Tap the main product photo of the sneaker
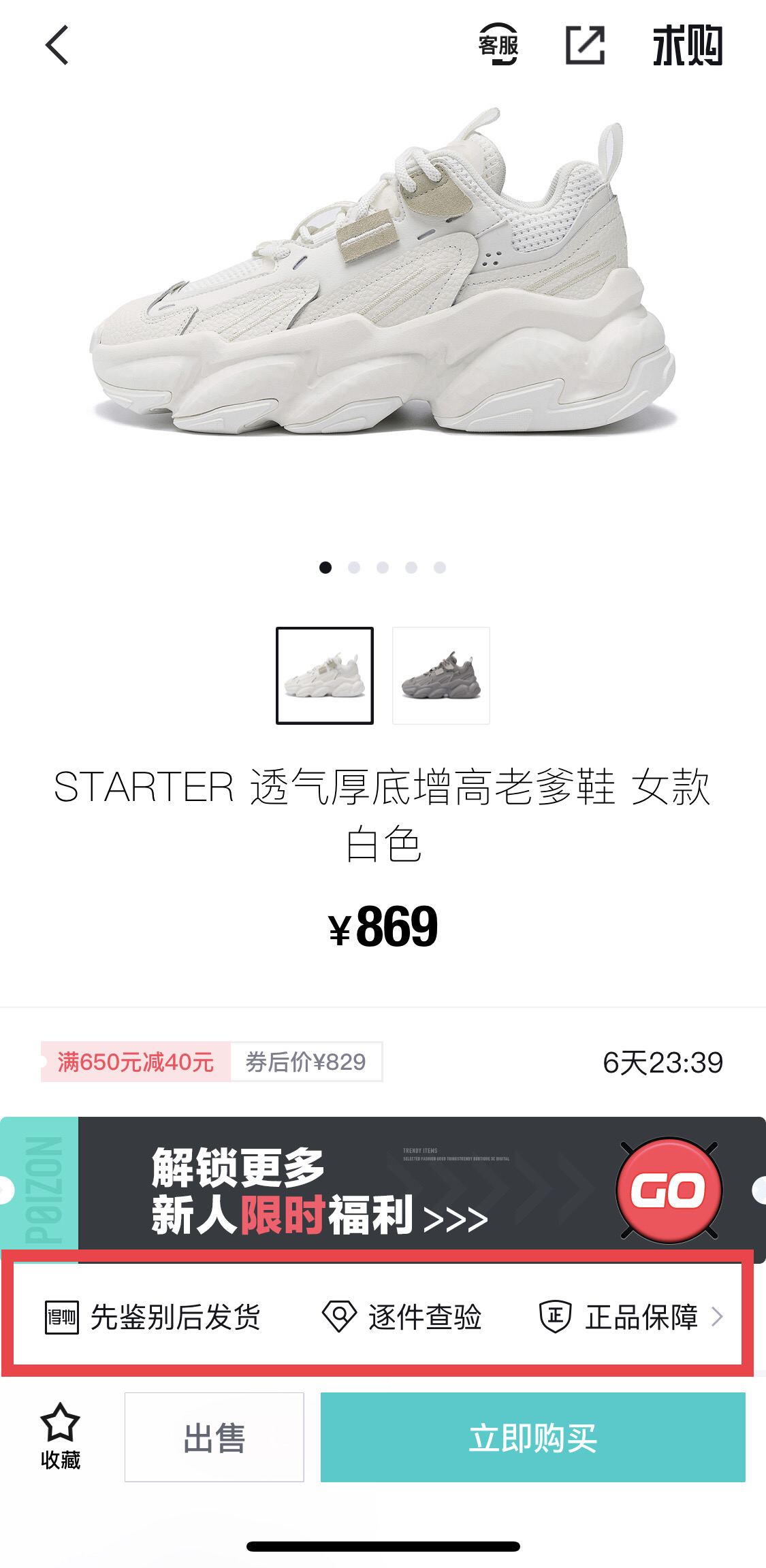 click(x=383, y=286)
